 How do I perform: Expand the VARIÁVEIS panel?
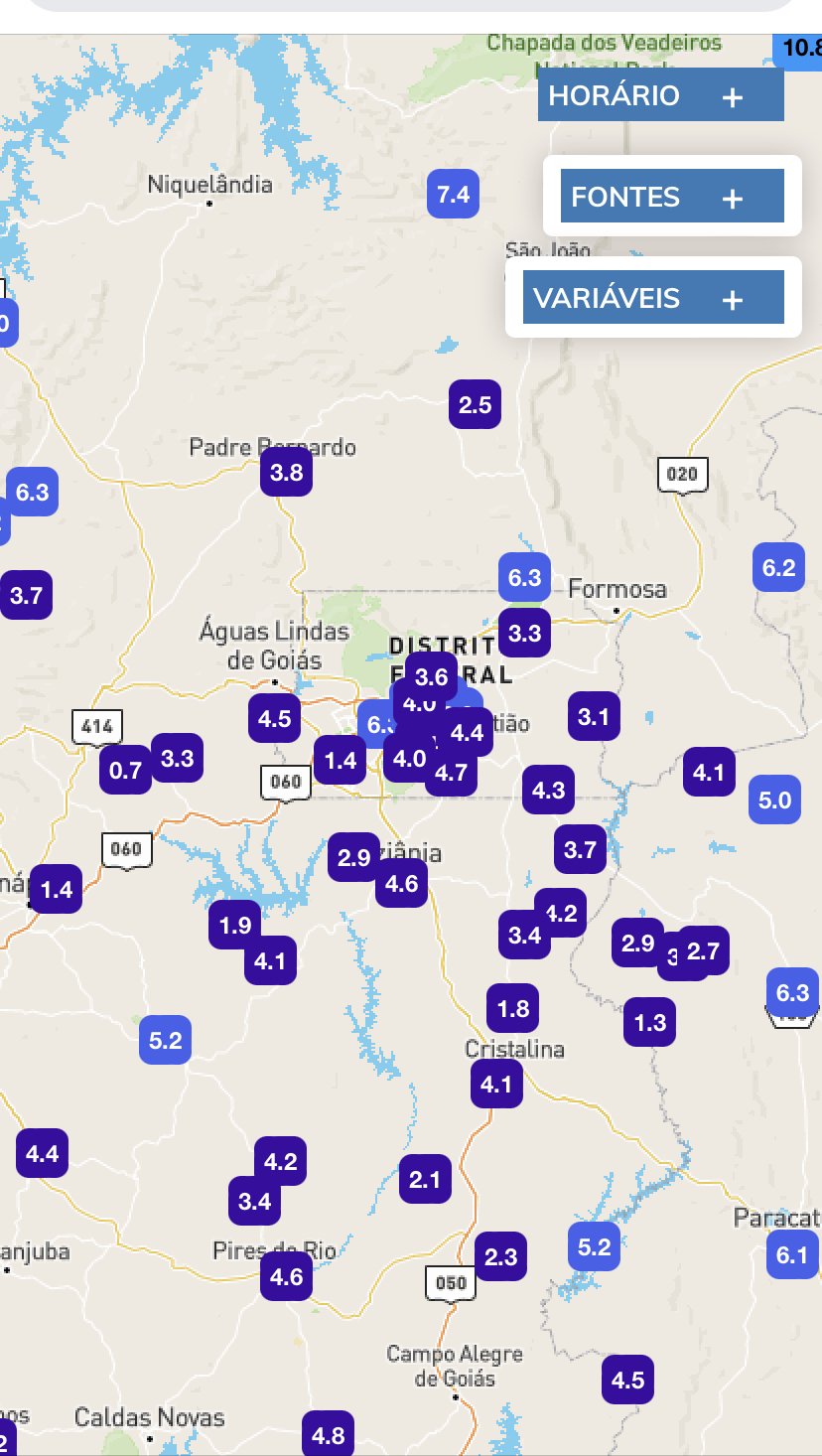pos(653,298)
